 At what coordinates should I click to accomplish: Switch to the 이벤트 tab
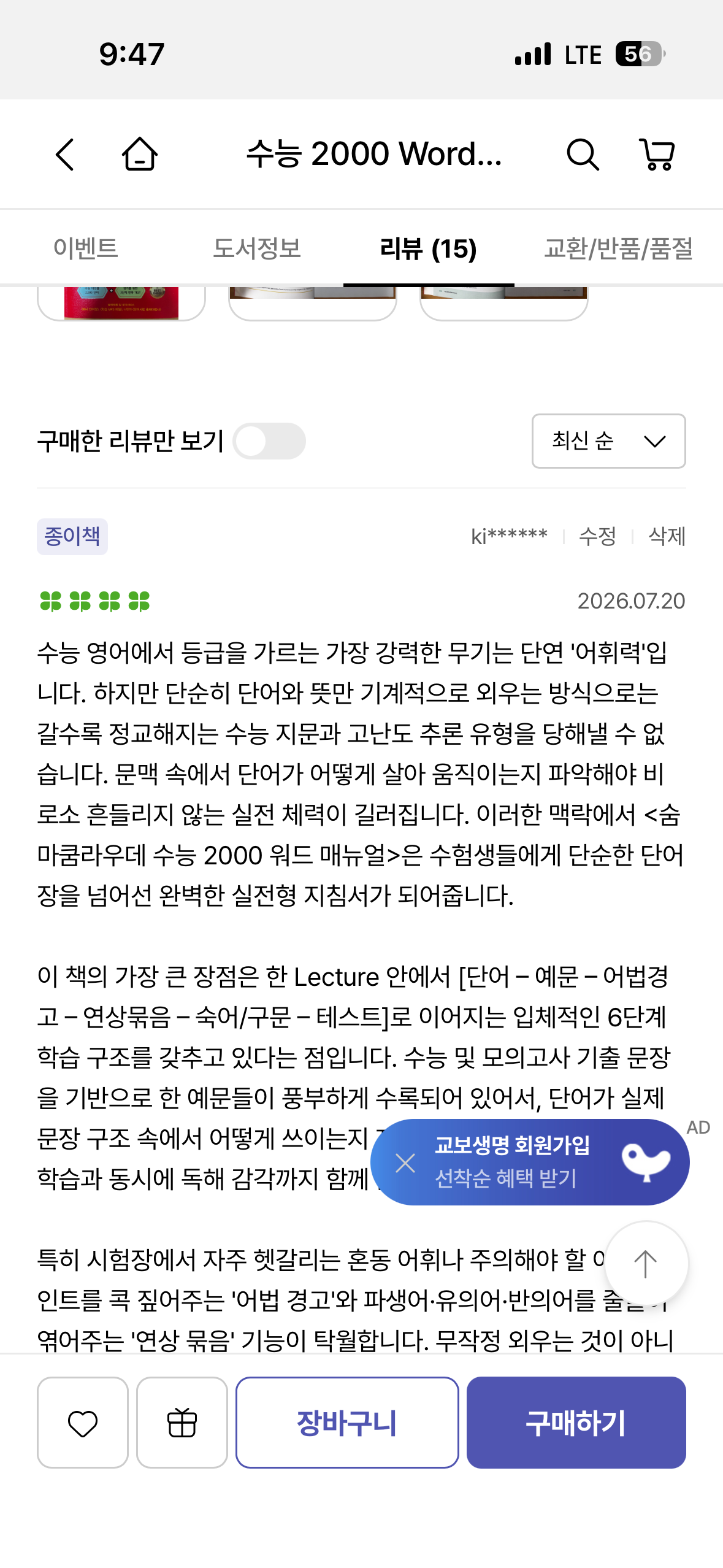86,248
